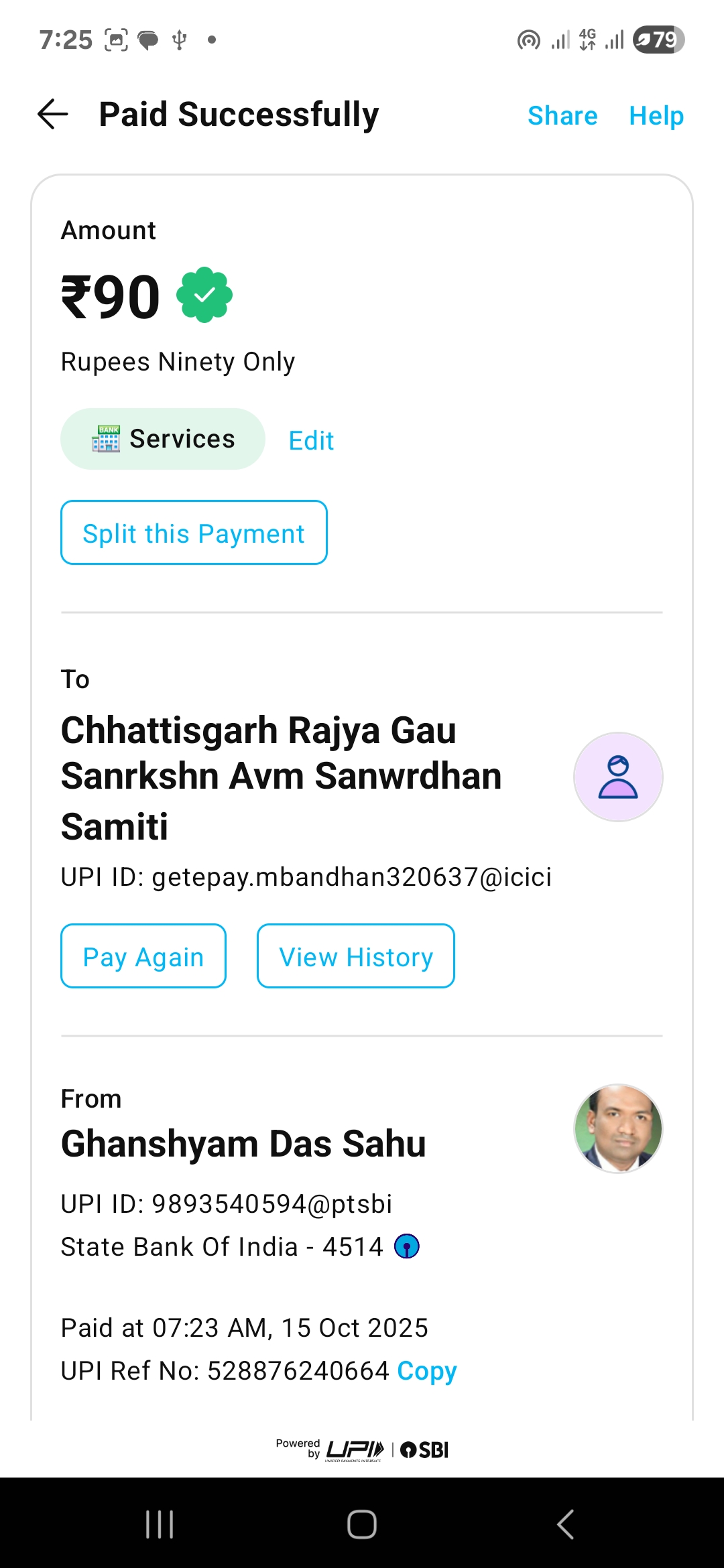This screenshot has width=724, height=1568.
Task: Open Help for this payment
Action: click(656, 116)
